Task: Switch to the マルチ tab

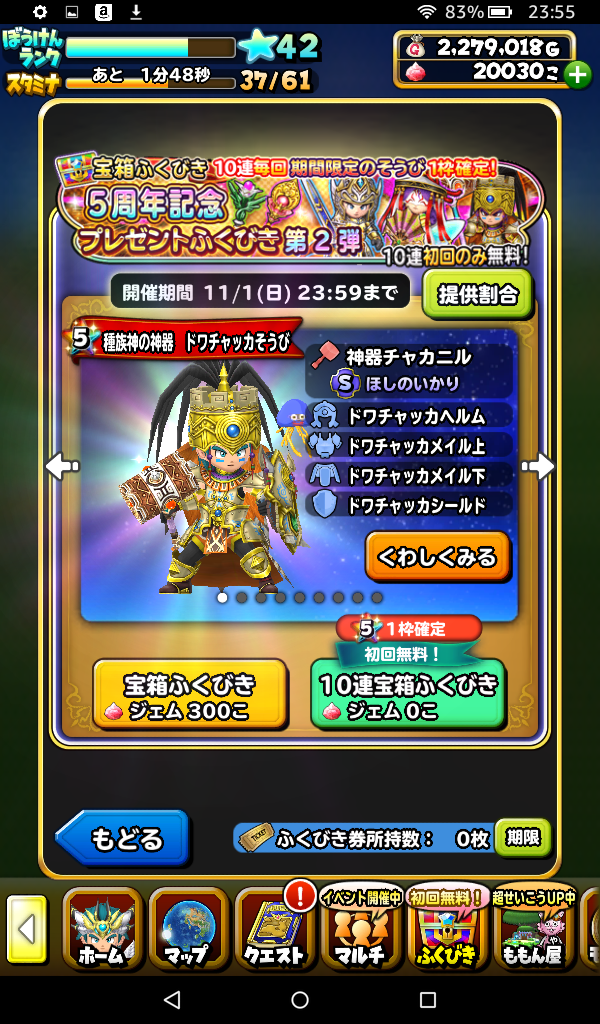Action: click(362, 930)
